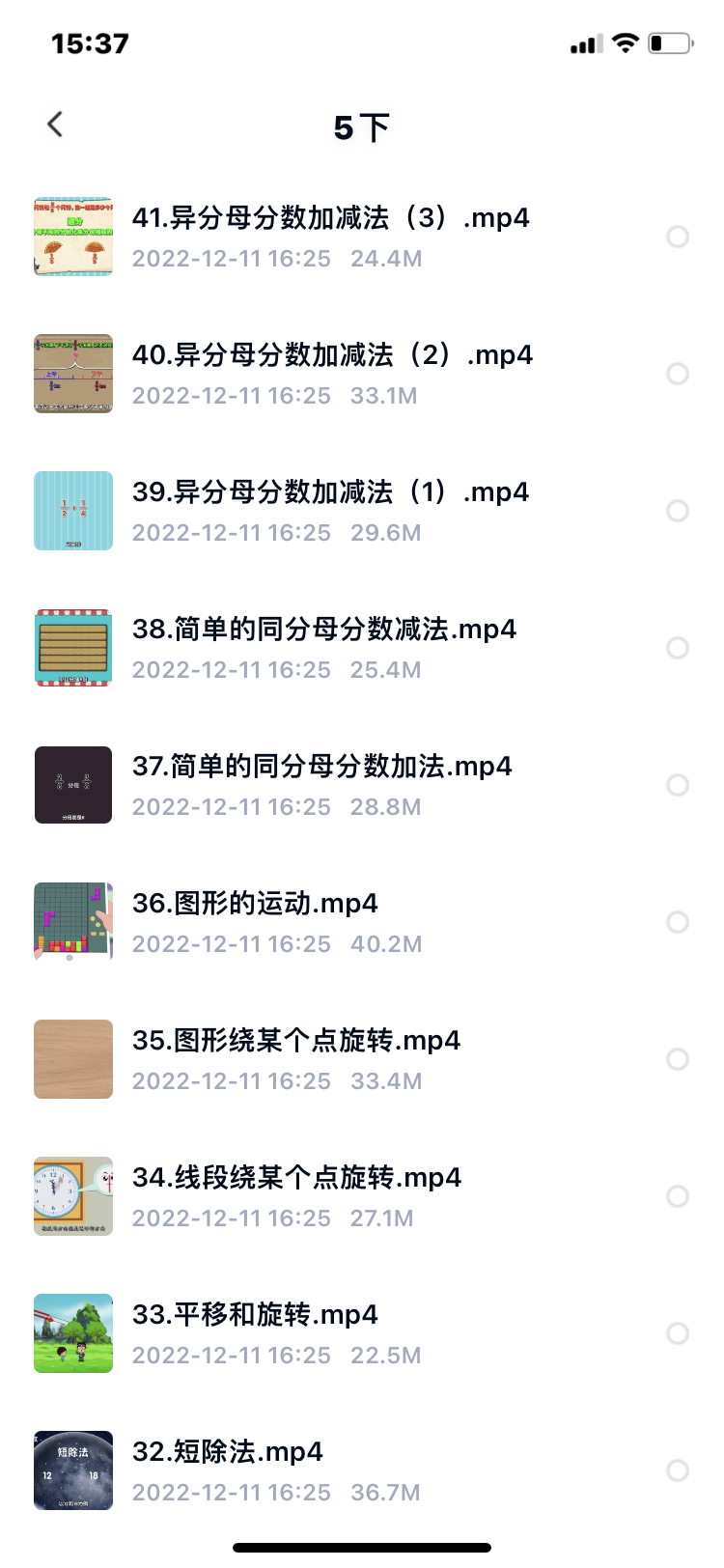
Task: Go back from the 5下 folder
Action: pyautogui.click(x=55, y=125)
